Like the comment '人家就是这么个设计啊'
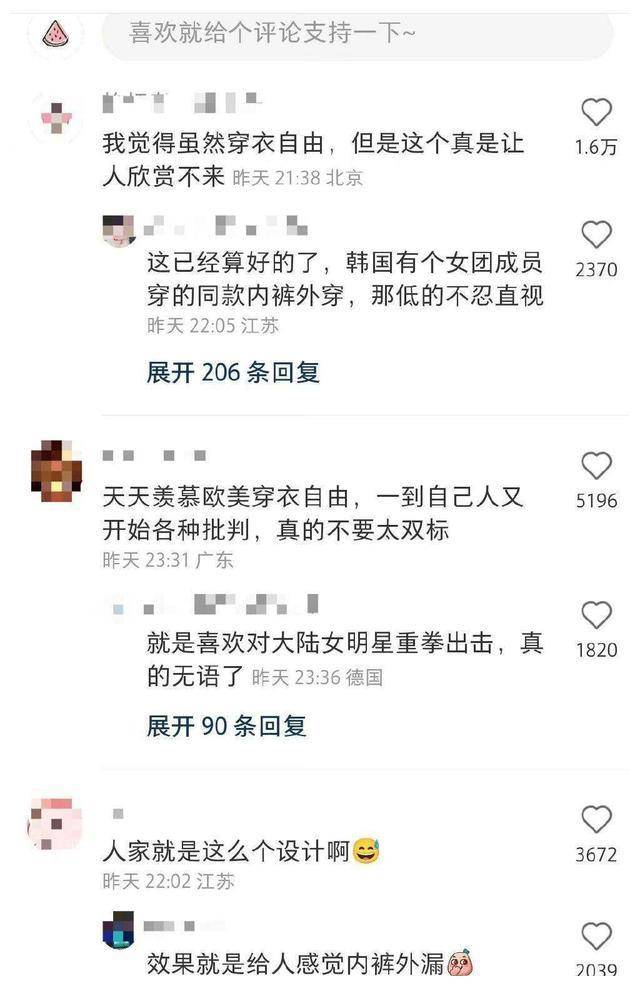The width and height of the screenshot is (640, 986). [596, 820]
